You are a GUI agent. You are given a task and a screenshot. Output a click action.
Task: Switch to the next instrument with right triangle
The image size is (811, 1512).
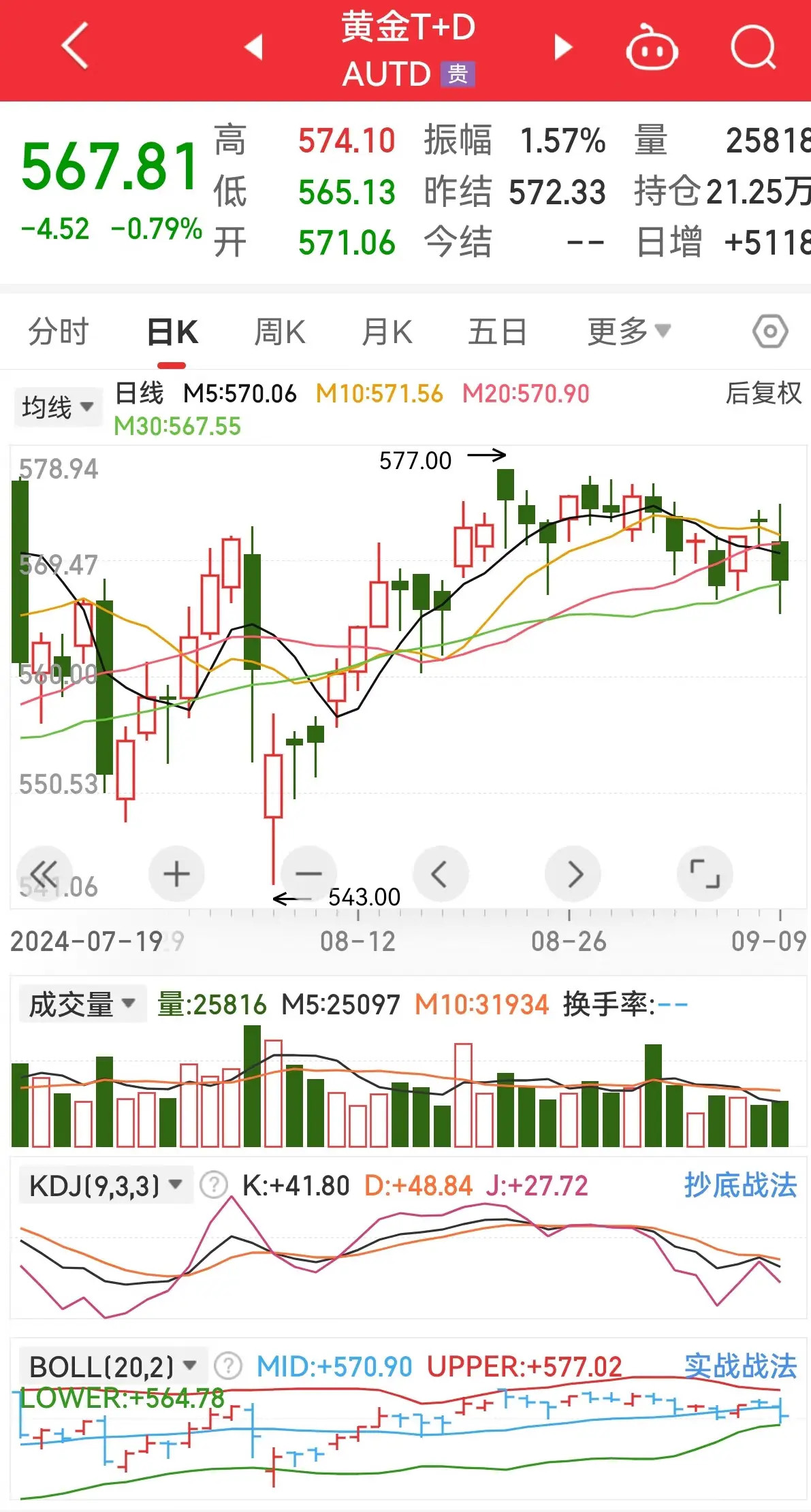(562, 47)
